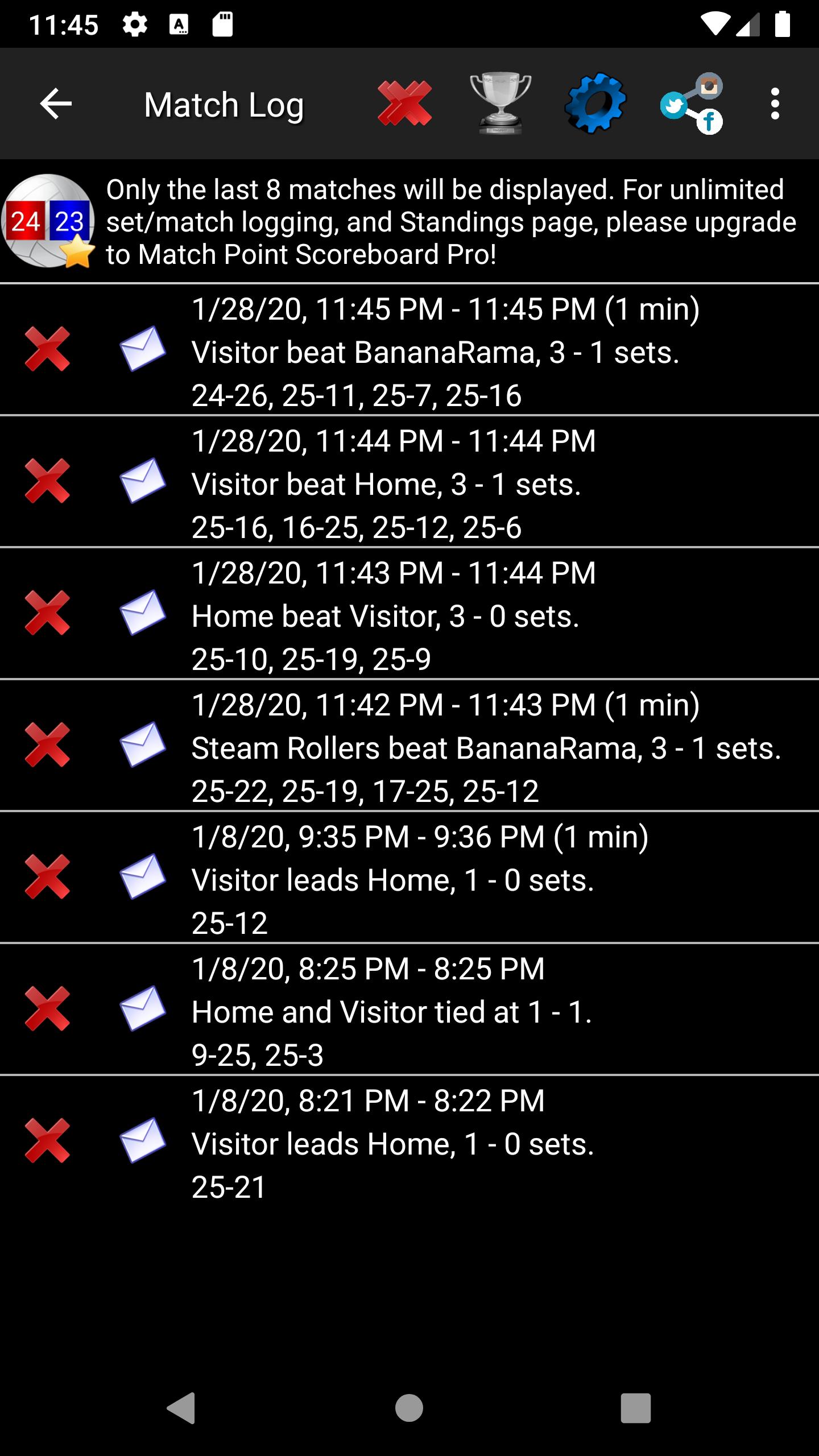Screen dimensions: 819x1456
Task: Email the Visitor beat Home 3 - 1 match
Action: click(x=142, y=481)
